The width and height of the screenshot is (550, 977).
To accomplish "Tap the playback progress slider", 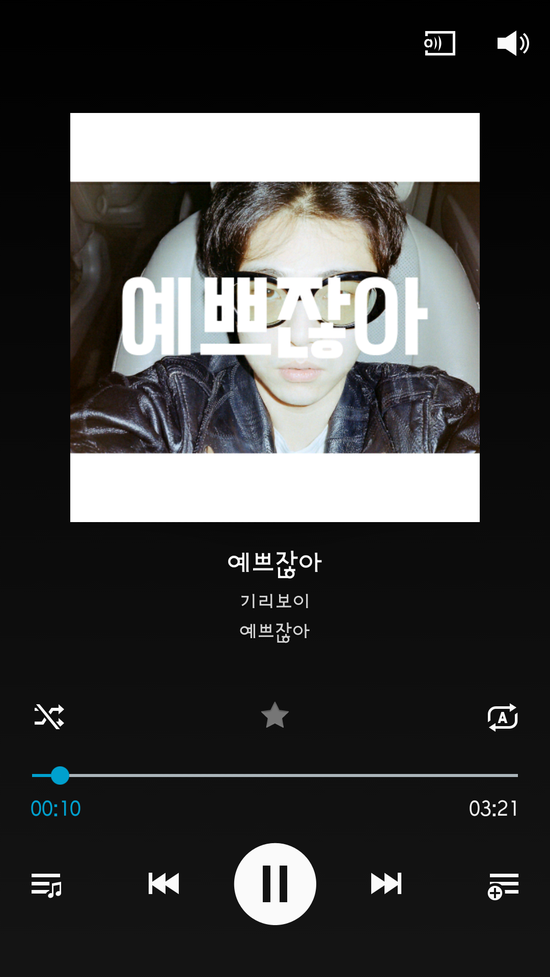I will click(275, 775).
